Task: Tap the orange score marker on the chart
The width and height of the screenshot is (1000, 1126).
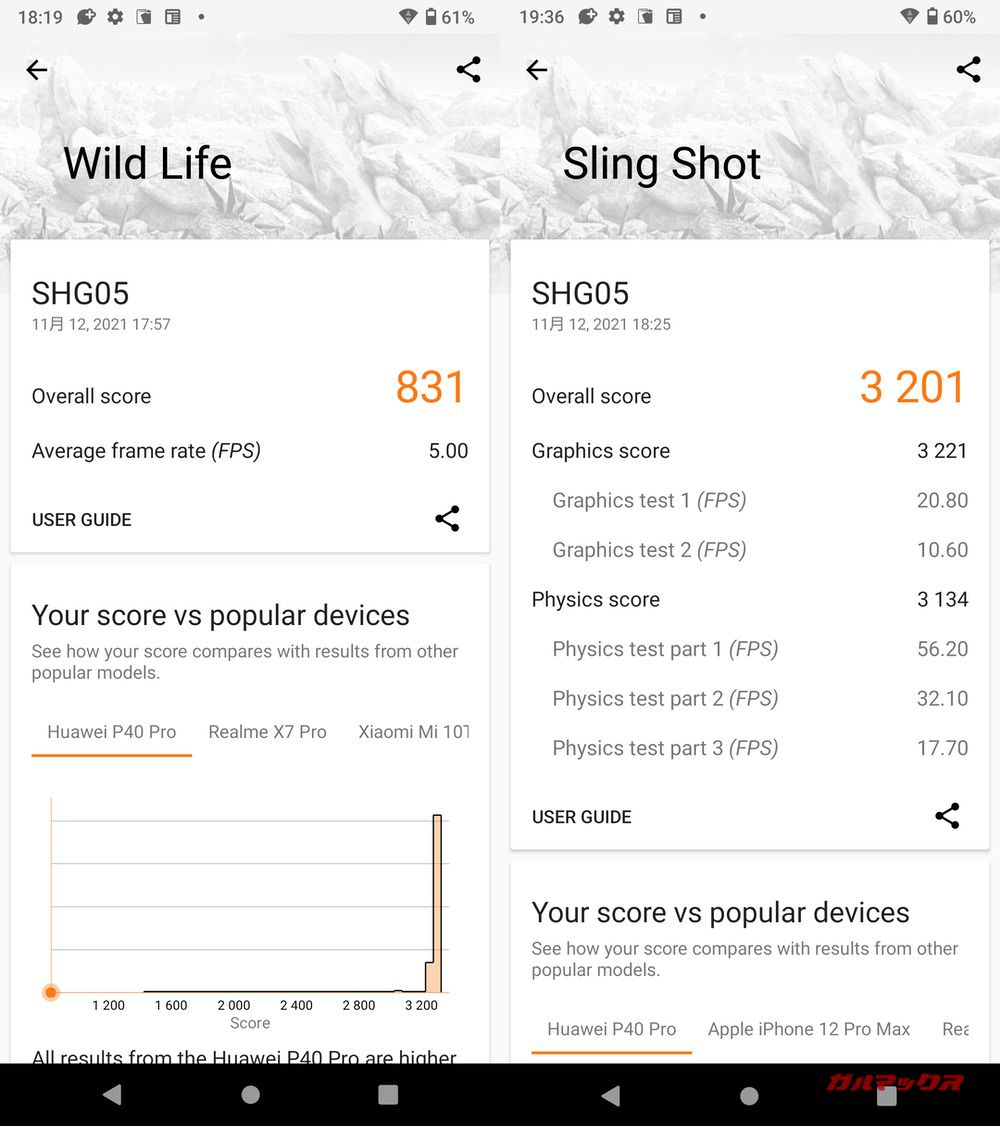Action: (x=50, y=993)
